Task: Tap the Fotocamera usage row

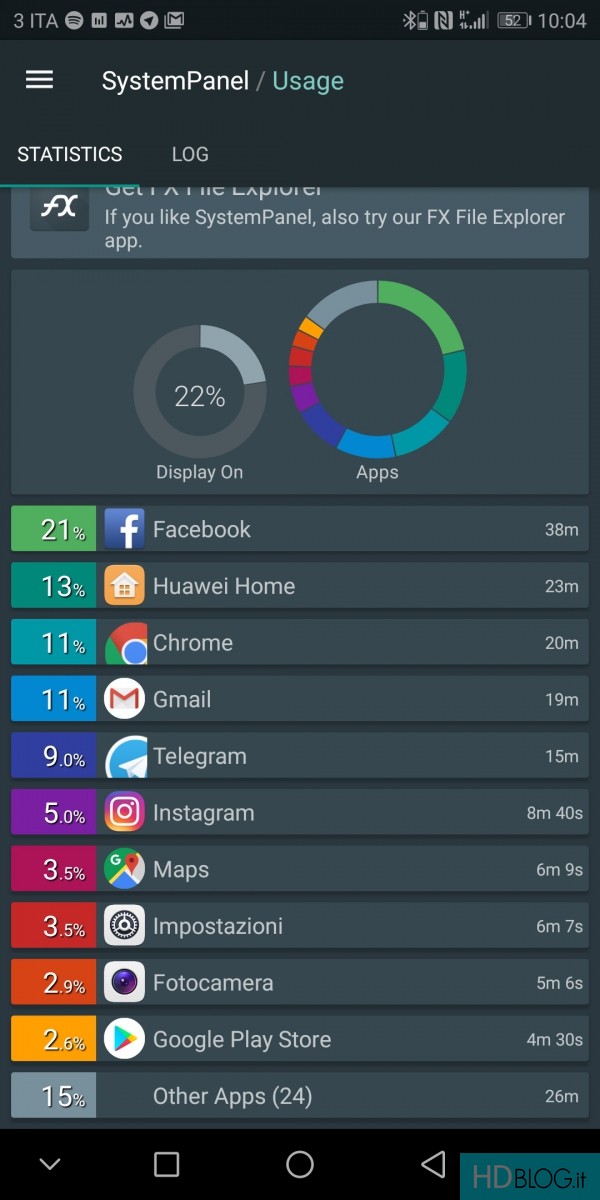Action: pos(300,983)
